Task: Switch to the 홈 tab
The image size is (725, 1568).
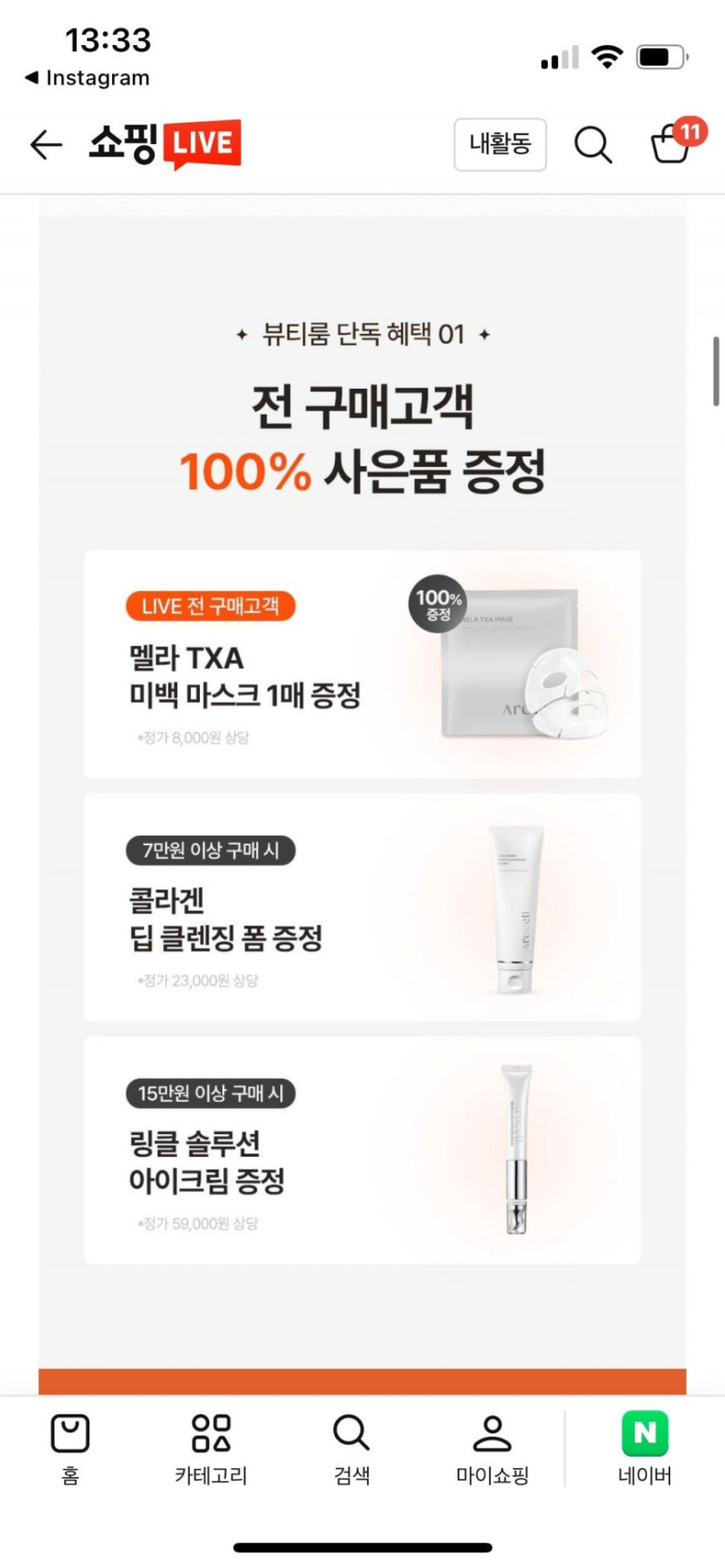Action: click(70, 1449)
